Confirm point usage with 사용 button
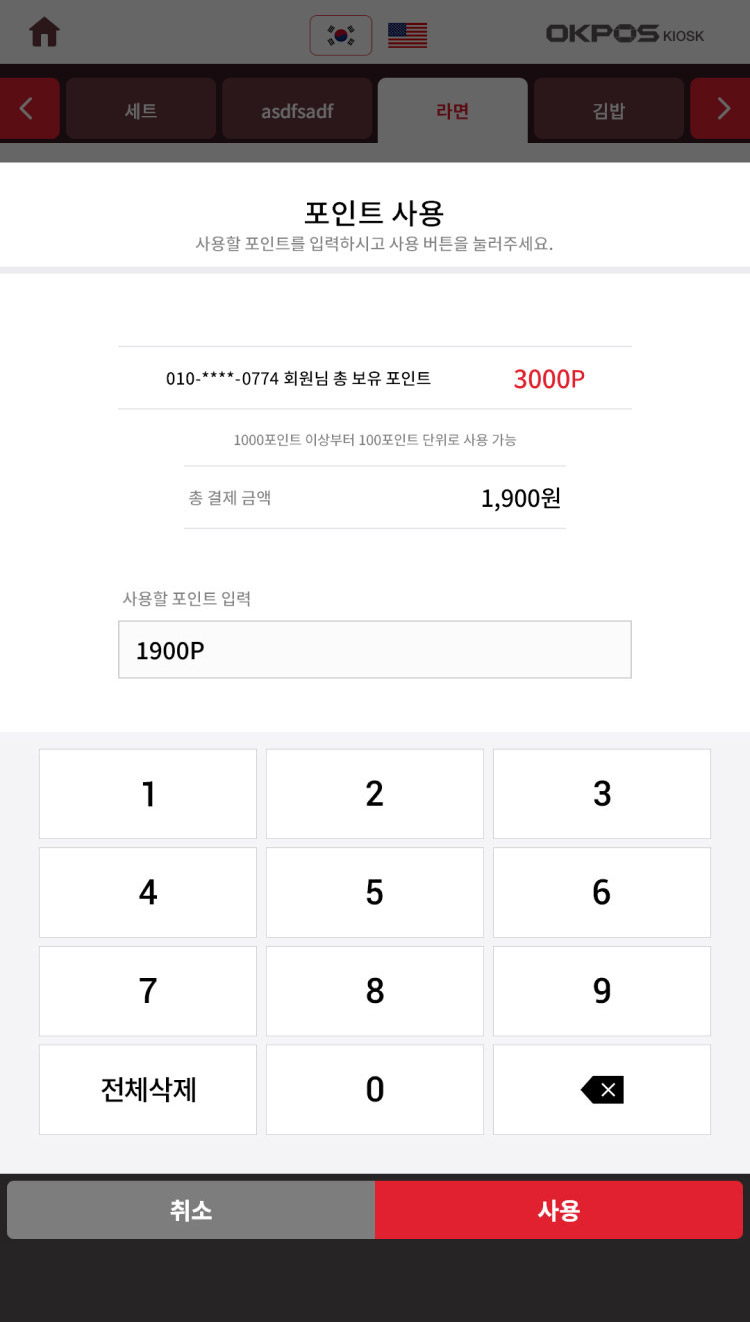This screenshot has width=750, height=1322. tap(558, 1210)
